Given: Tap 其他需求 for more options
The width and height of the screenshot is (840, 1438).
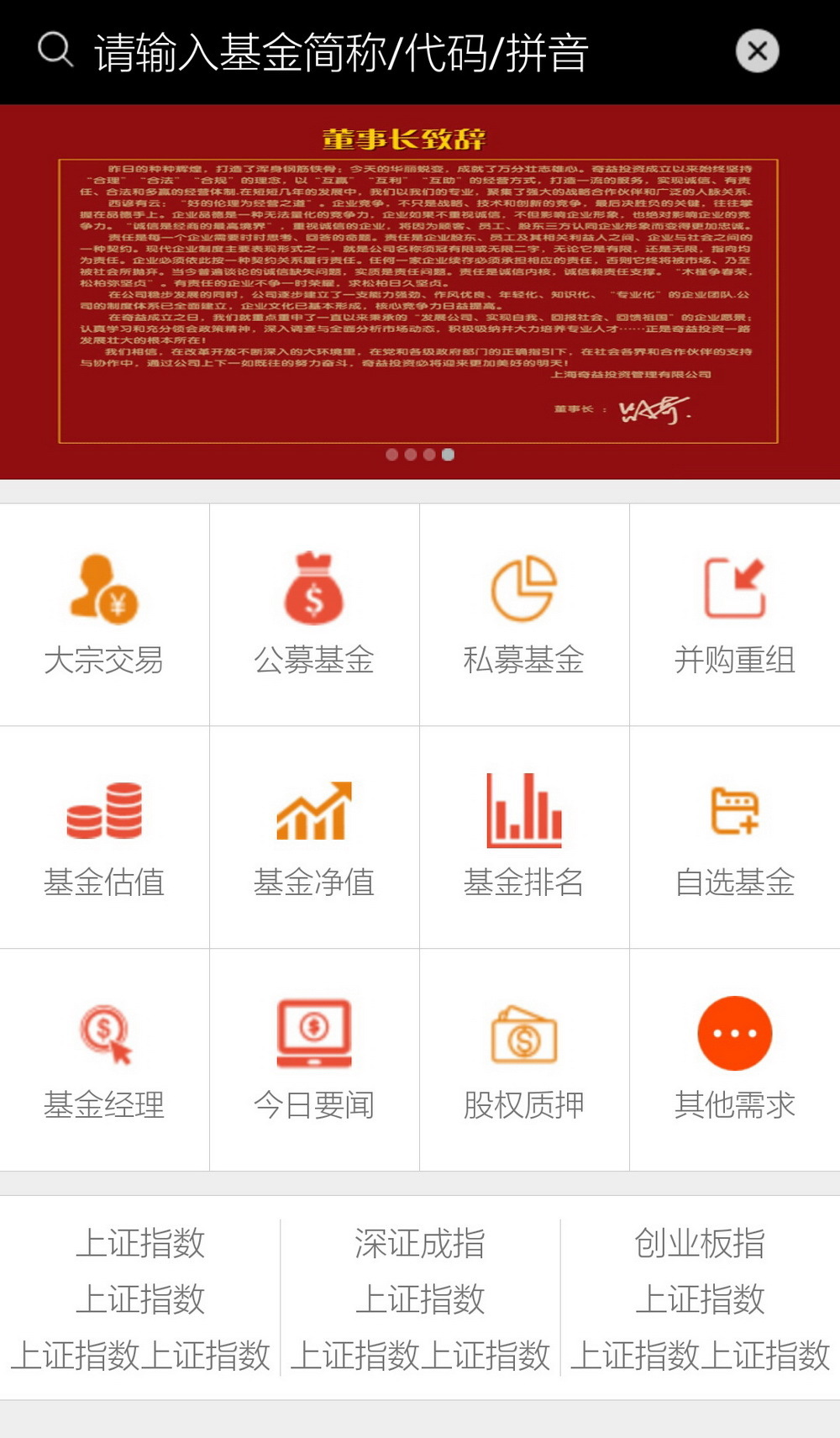Looking at the screenshot, I should [x=735, y=1060].
